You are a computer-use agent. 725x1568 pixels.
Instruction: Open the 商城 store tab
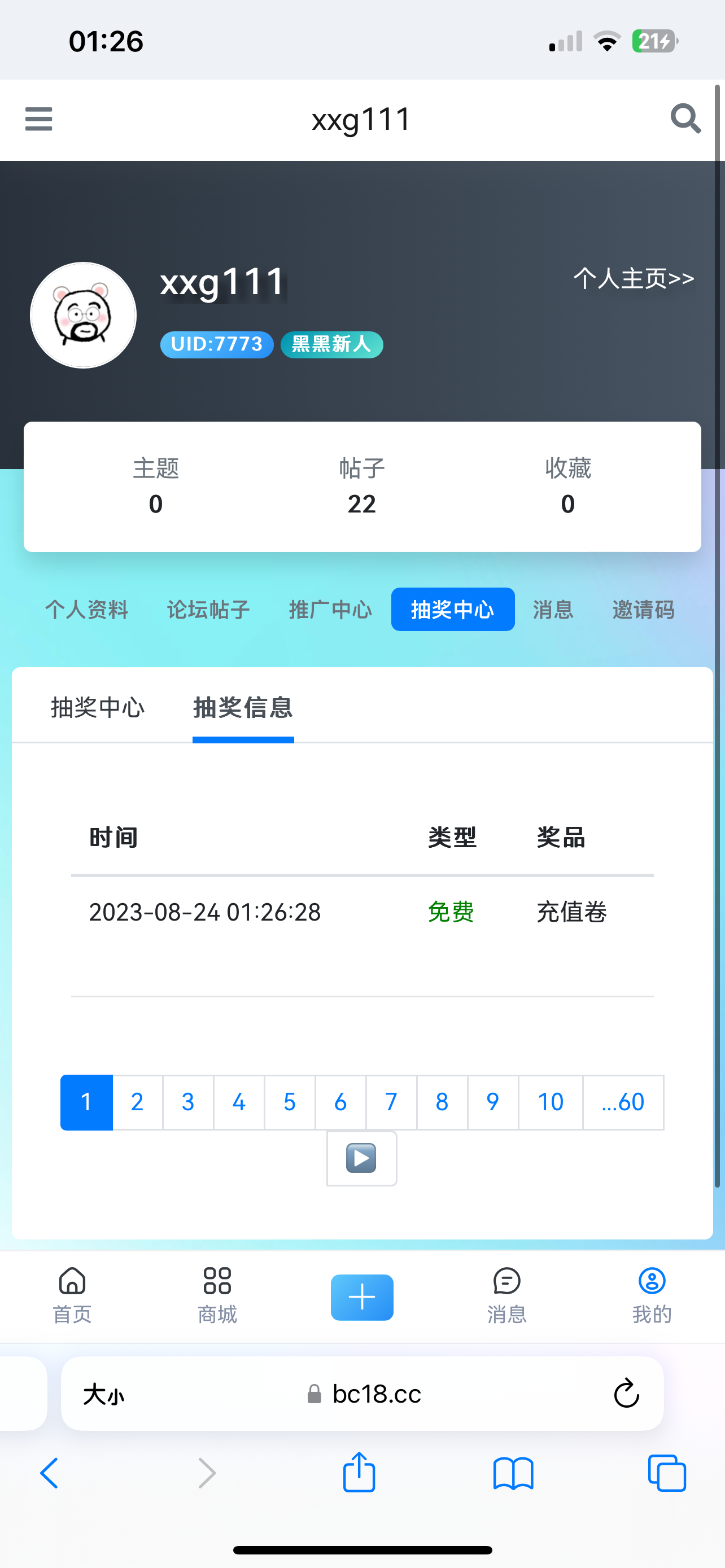coord(217,1294)
